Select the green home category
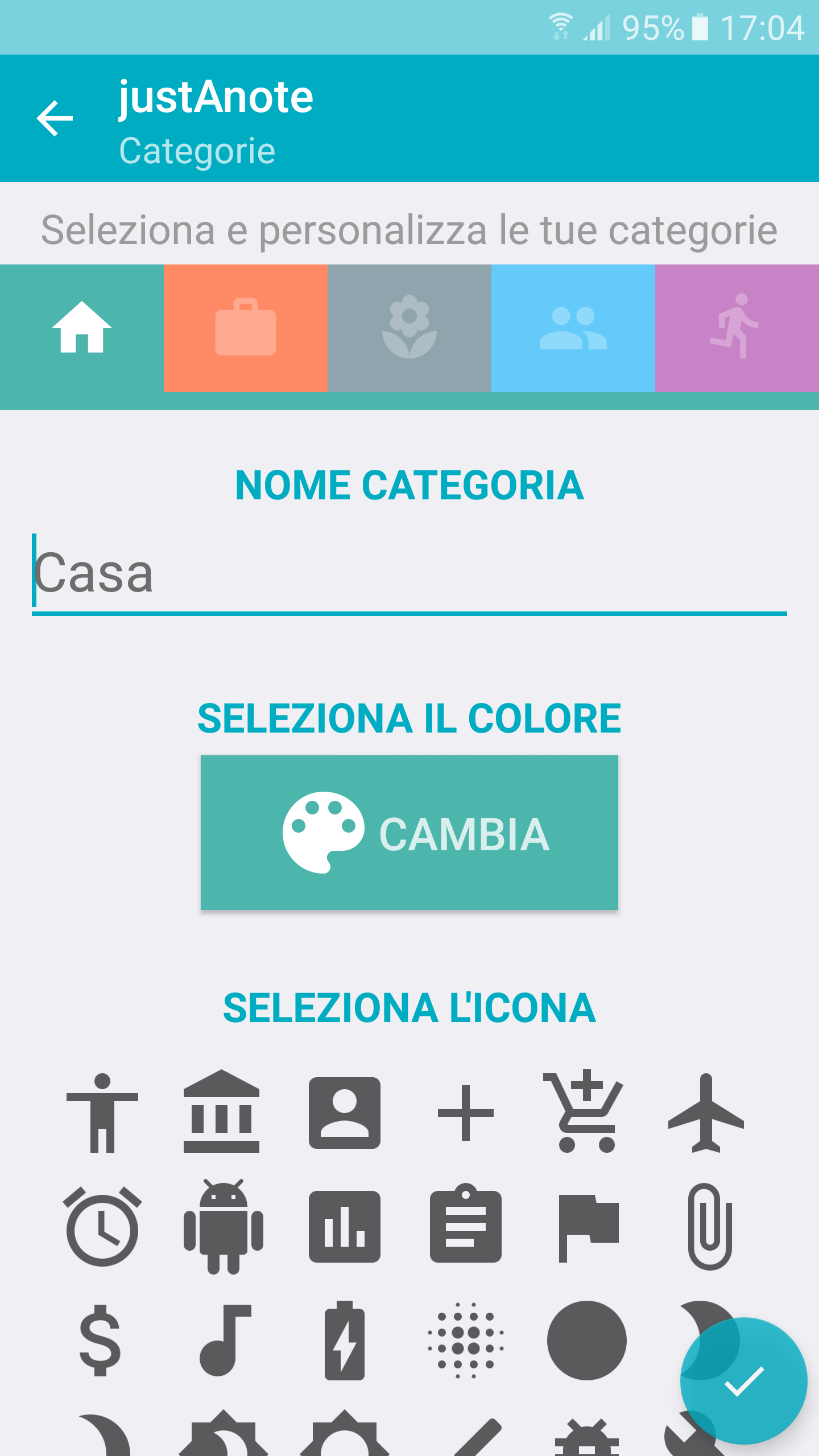Viewport: 819px width, 1456px height. tap(82, 328)
